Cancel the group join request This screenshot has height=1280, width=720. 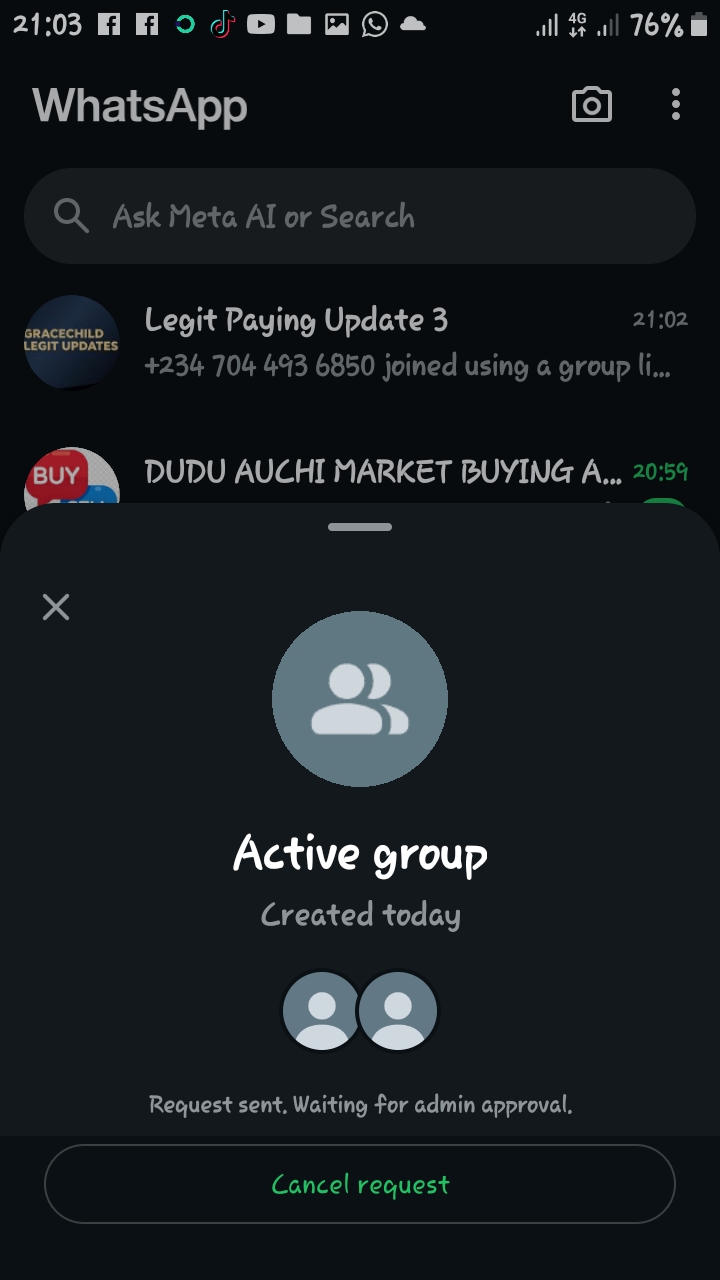[x=360, y=1185]
